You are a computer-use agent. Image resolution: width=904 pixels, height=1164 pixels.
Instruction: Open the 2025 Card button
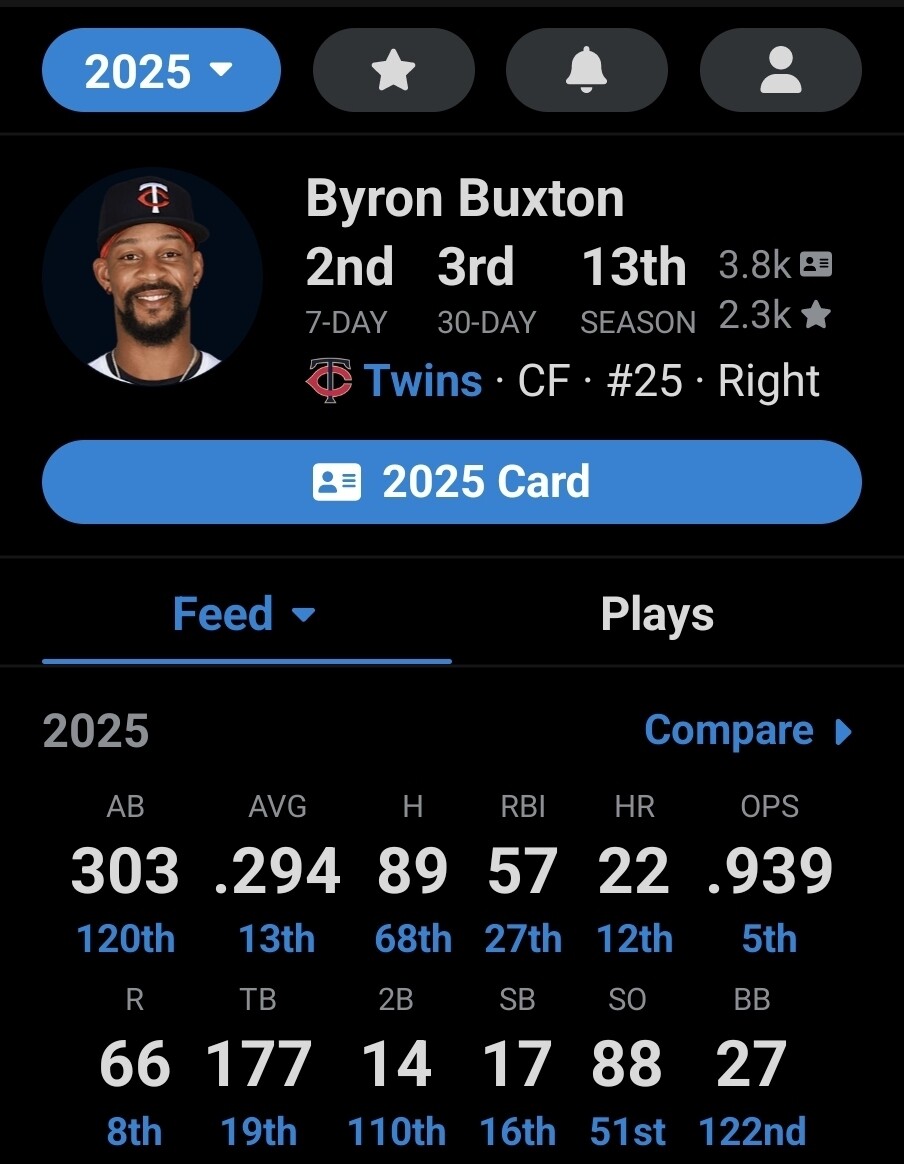pyautogui.click(x=451, y=482)
